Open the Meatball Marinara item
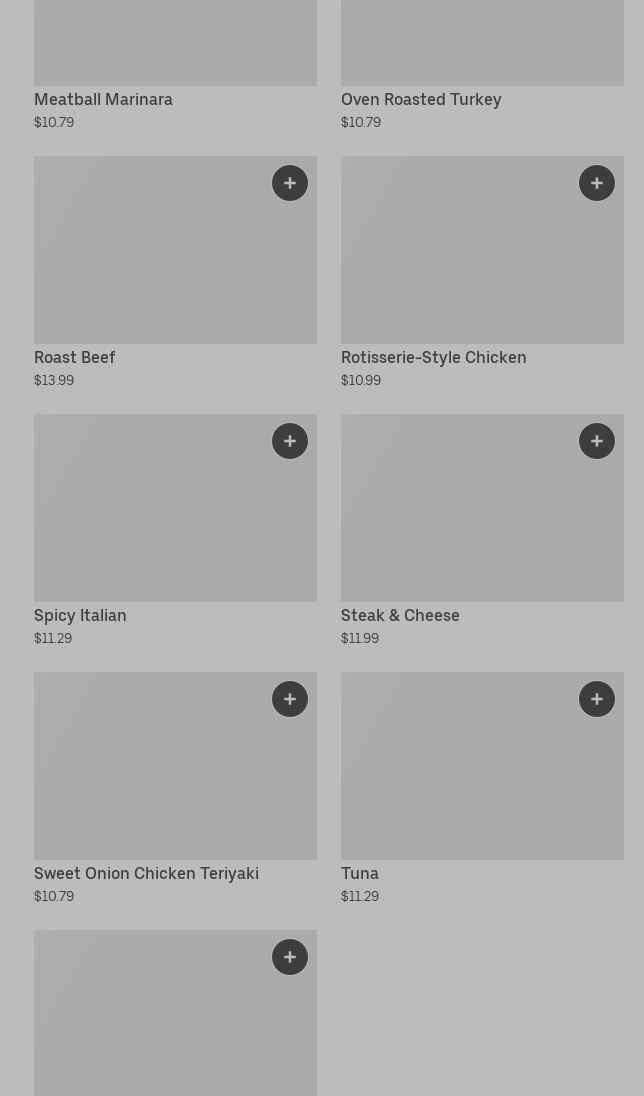The width and height of the screenshot is (644, 1096). tap(175, 66)
